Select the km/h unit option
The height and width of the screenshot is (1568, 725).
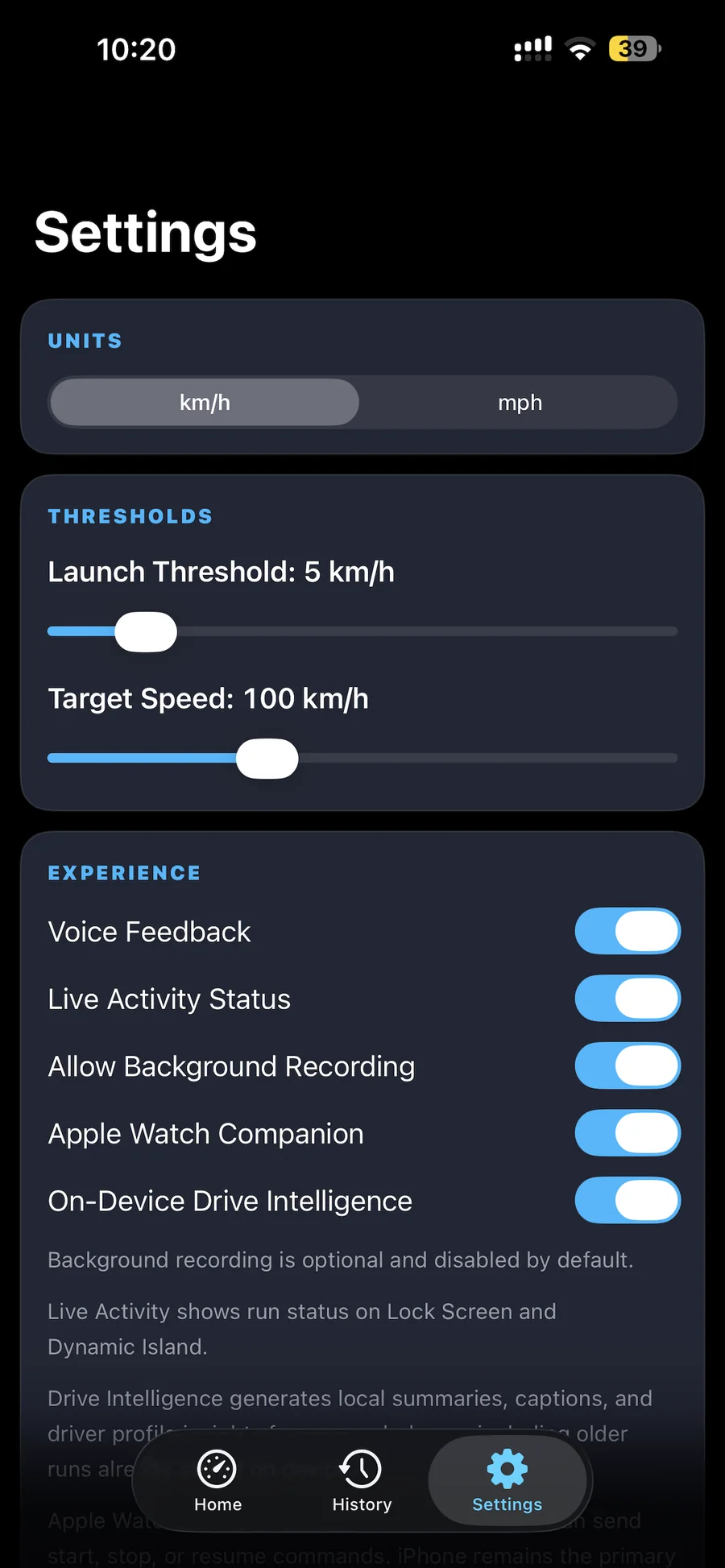[x=204, y=402]
